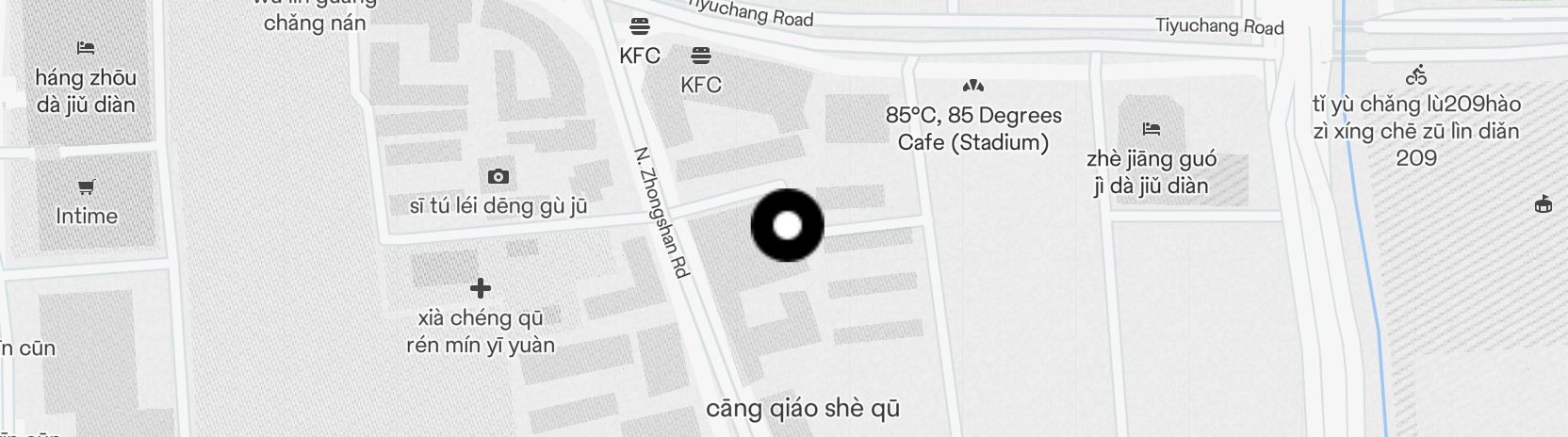
Task: Select the háng zhōu dà jiǔ diàn hotel marker
Action: tap(86, 48)
